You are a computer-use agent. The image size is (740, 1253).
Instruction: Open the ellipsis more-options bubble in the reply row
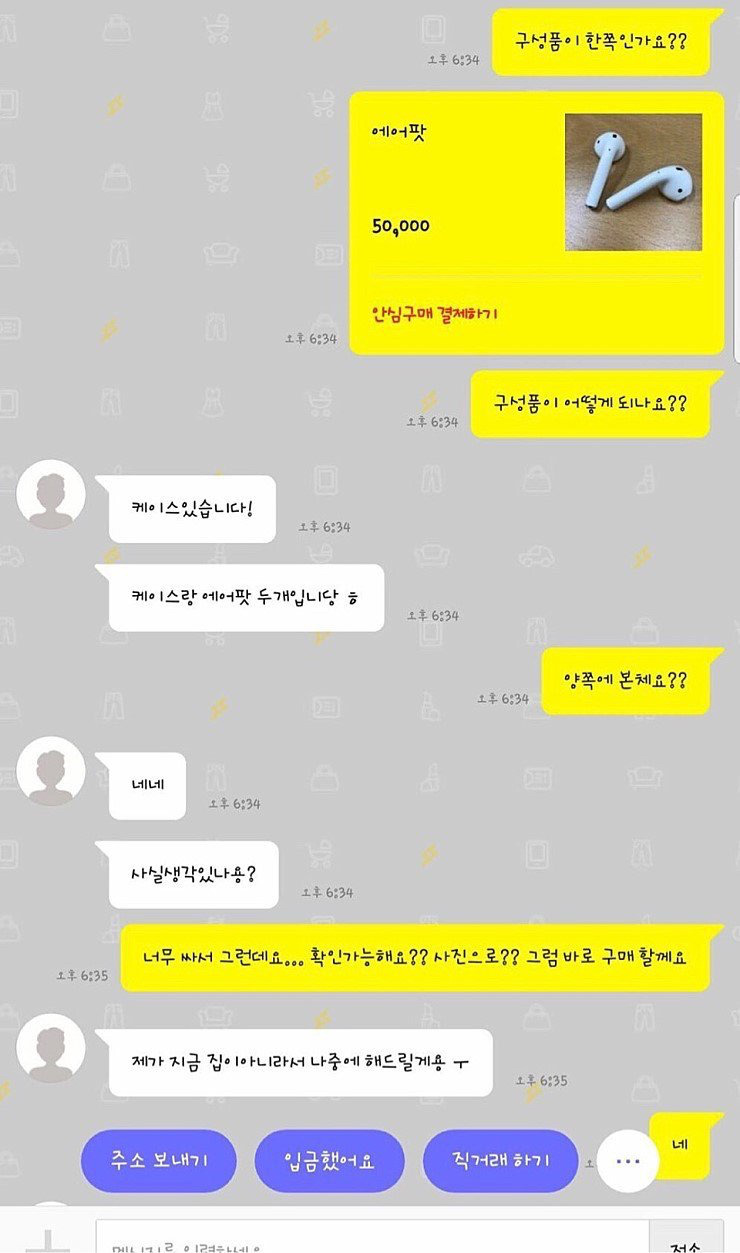(x=629, y=1160)
